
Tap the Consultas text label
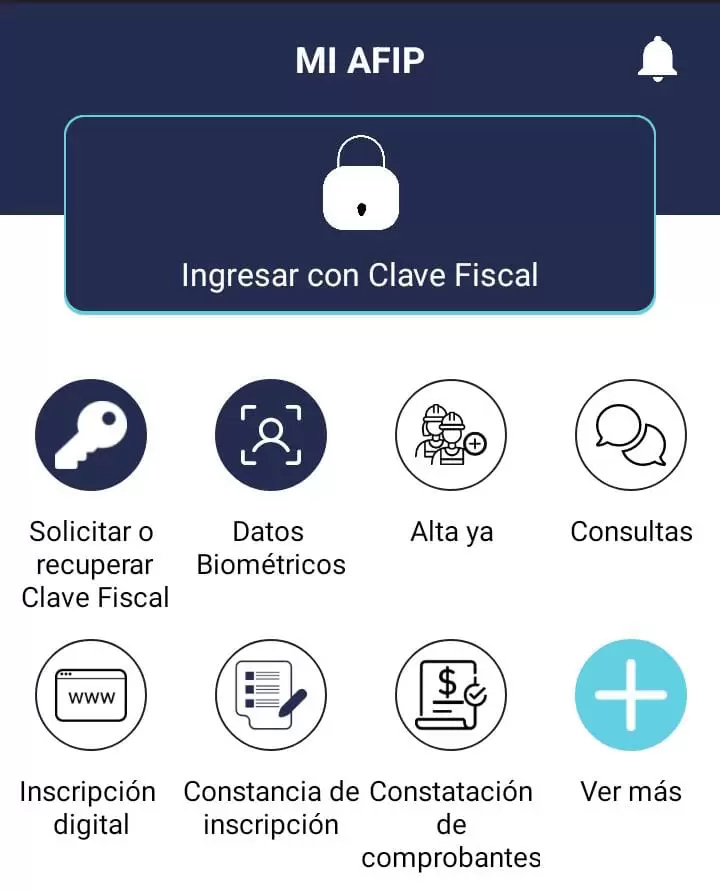pos(631,531)
